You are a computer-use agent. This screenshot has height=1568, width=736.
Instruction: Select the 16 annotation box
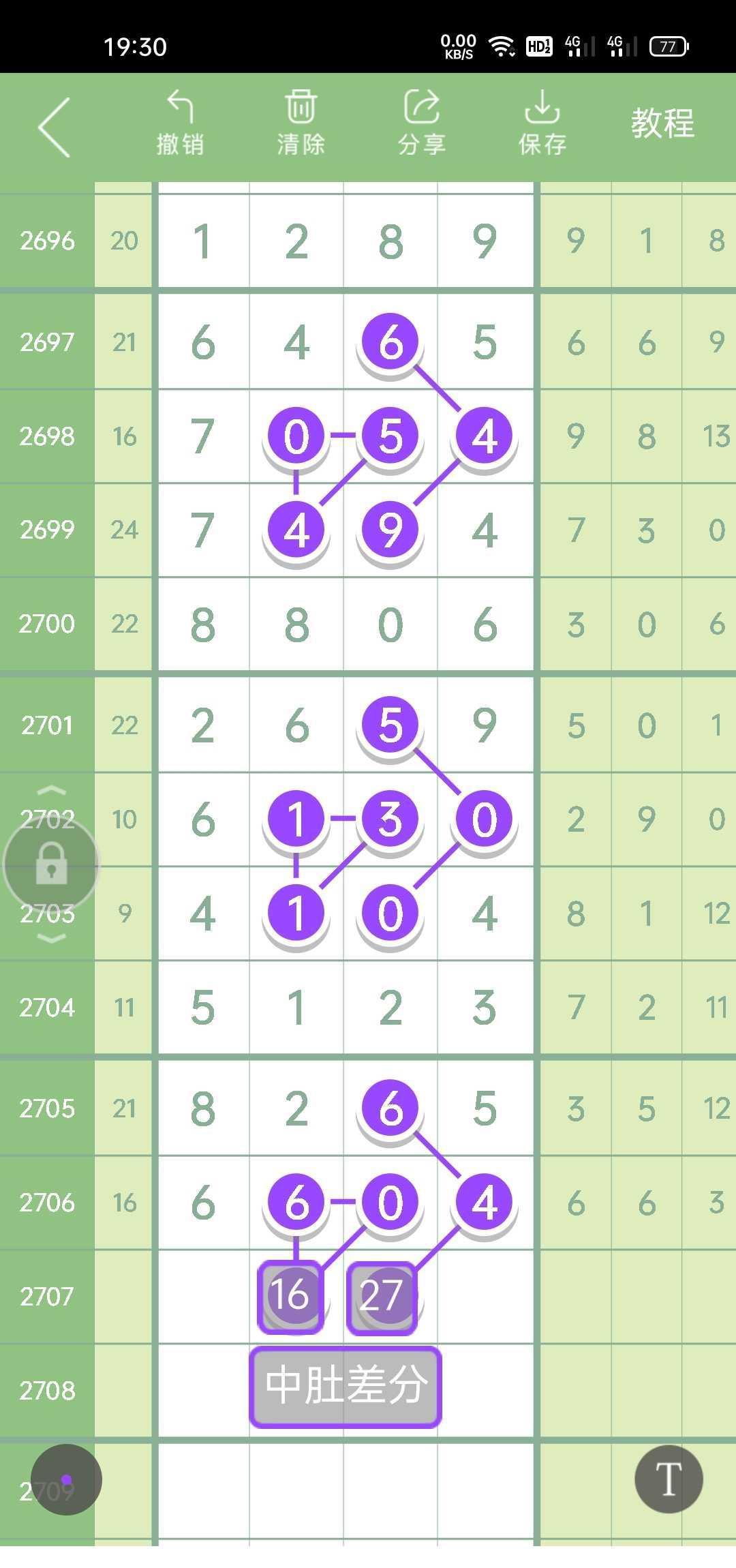[290, 1297]
